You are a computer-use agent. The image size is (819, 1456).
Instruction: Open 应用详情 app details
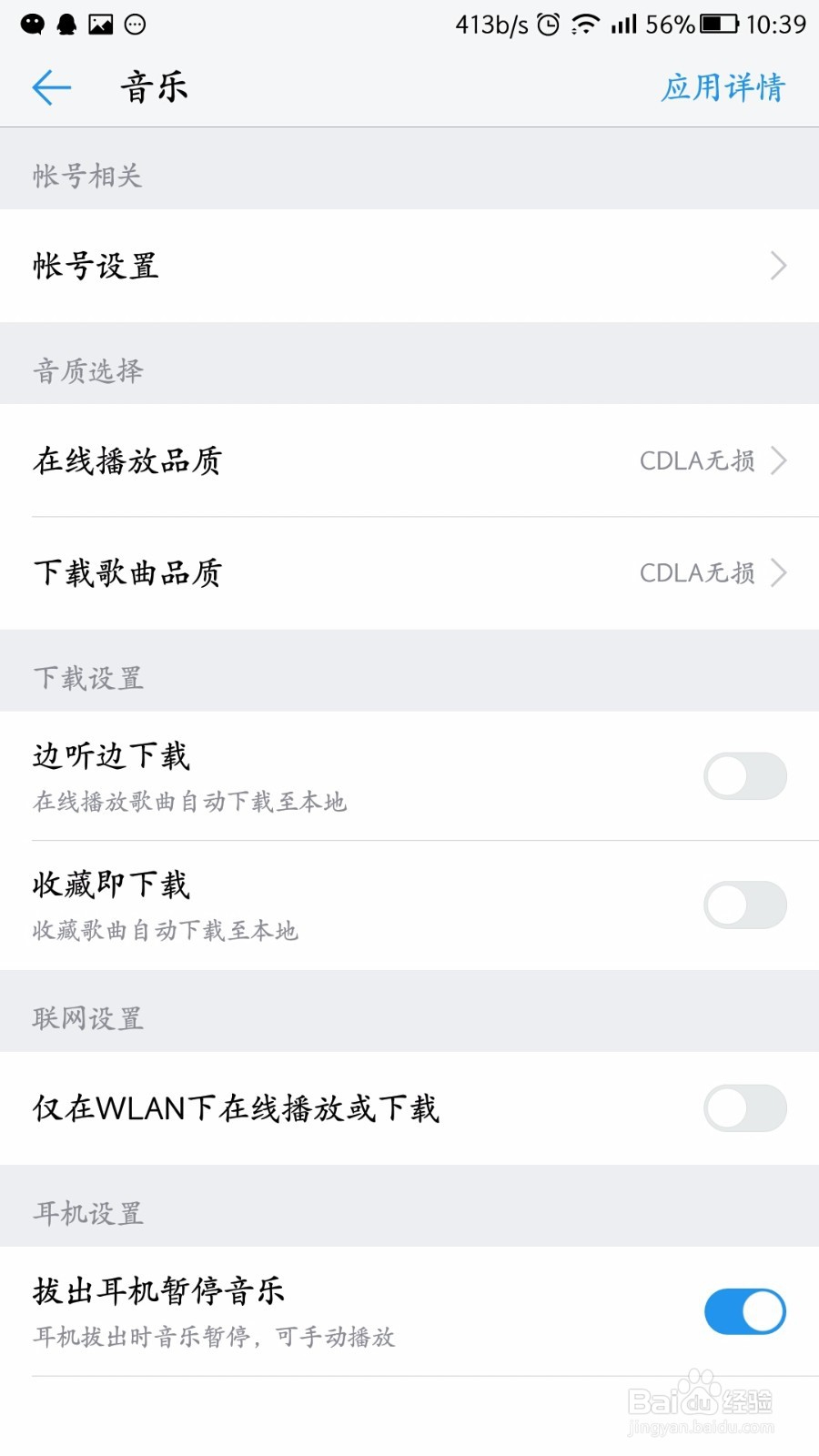tap(723, 86)
